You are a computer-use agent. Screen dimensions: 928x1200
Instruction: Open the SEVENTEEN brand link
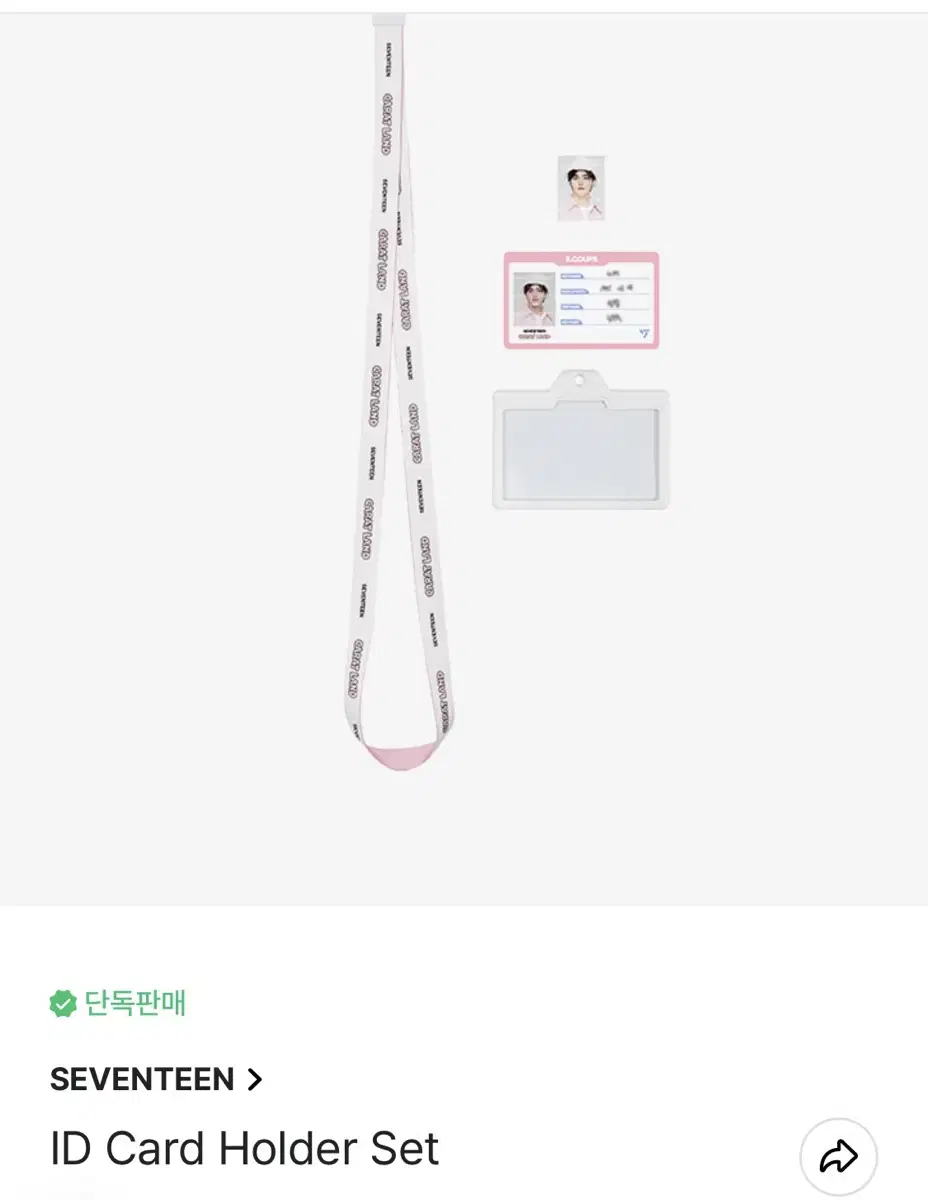(x=140, y=1079)
